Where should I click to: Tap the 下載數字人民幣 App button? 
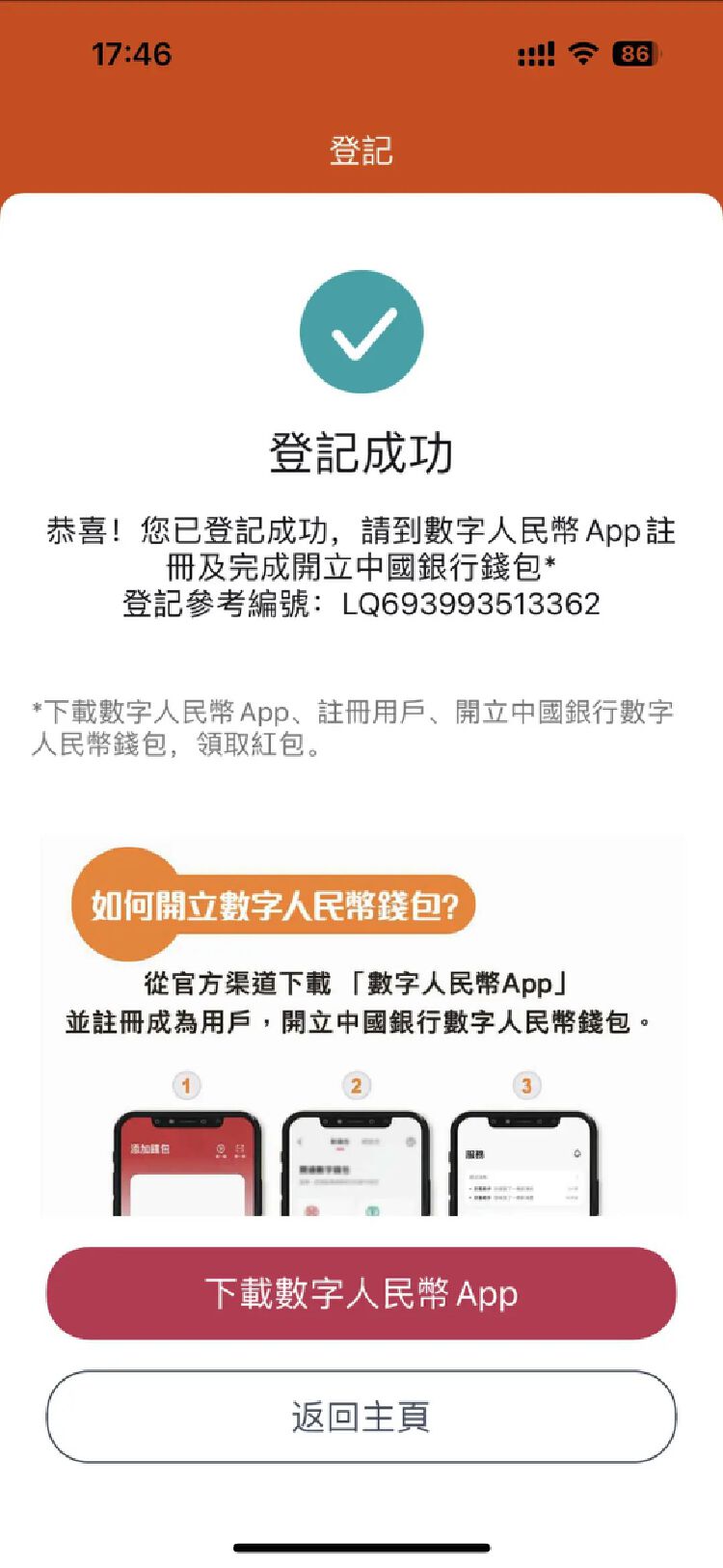(x=361, y=1293)
